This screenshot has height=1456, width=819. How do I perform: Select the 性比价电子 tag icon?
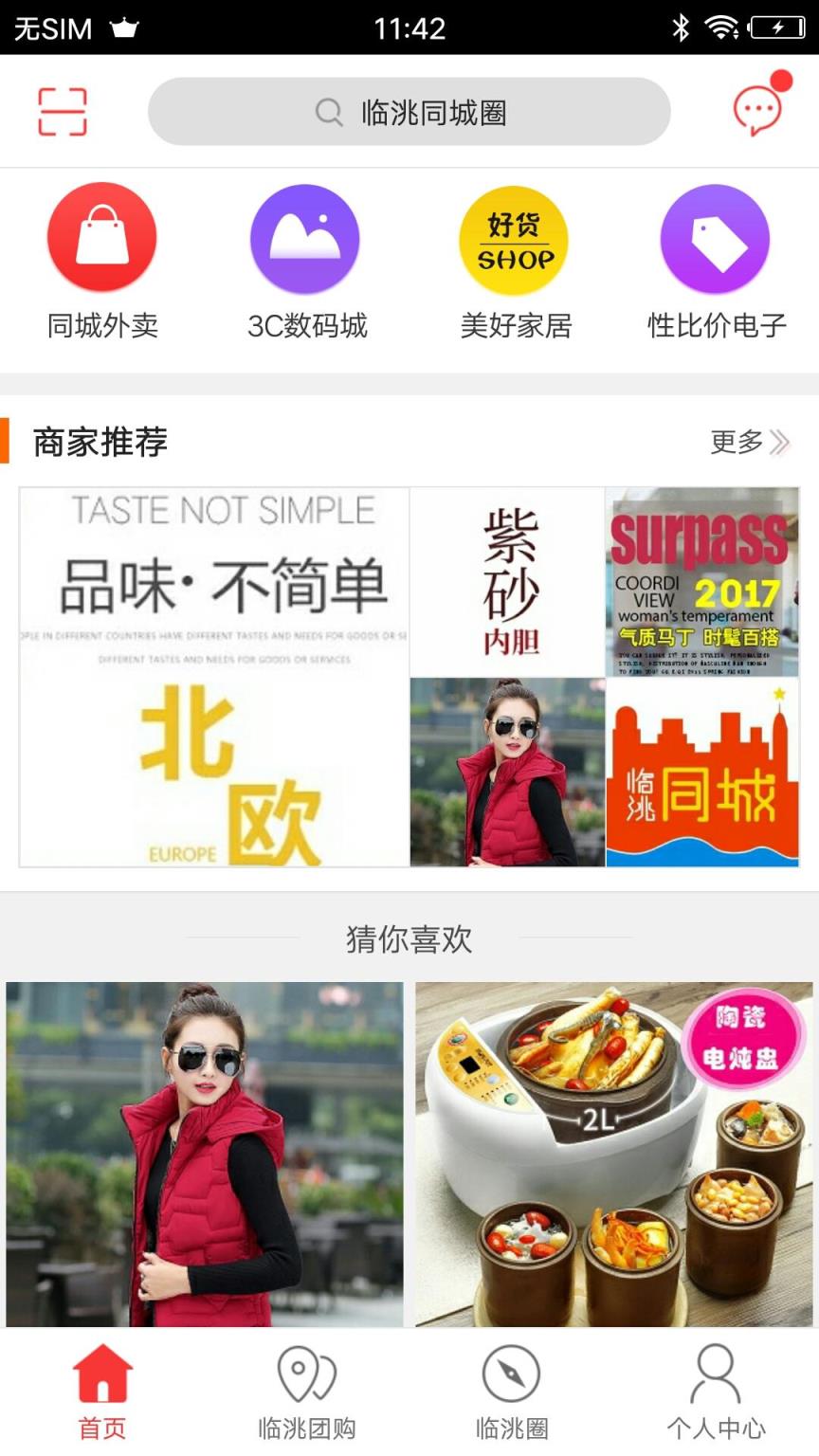[x=716, y=240]
